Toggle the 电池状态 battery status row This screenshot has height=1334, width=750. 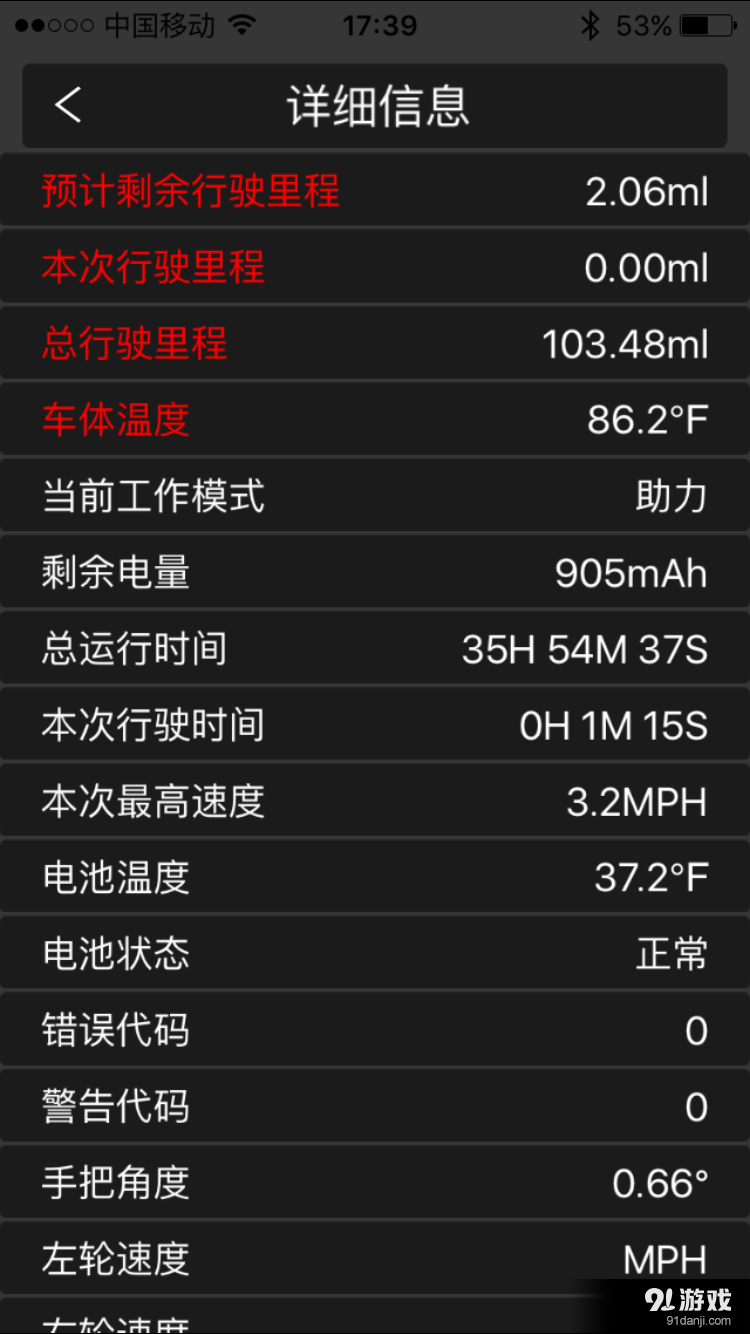(x=375, y=953)
